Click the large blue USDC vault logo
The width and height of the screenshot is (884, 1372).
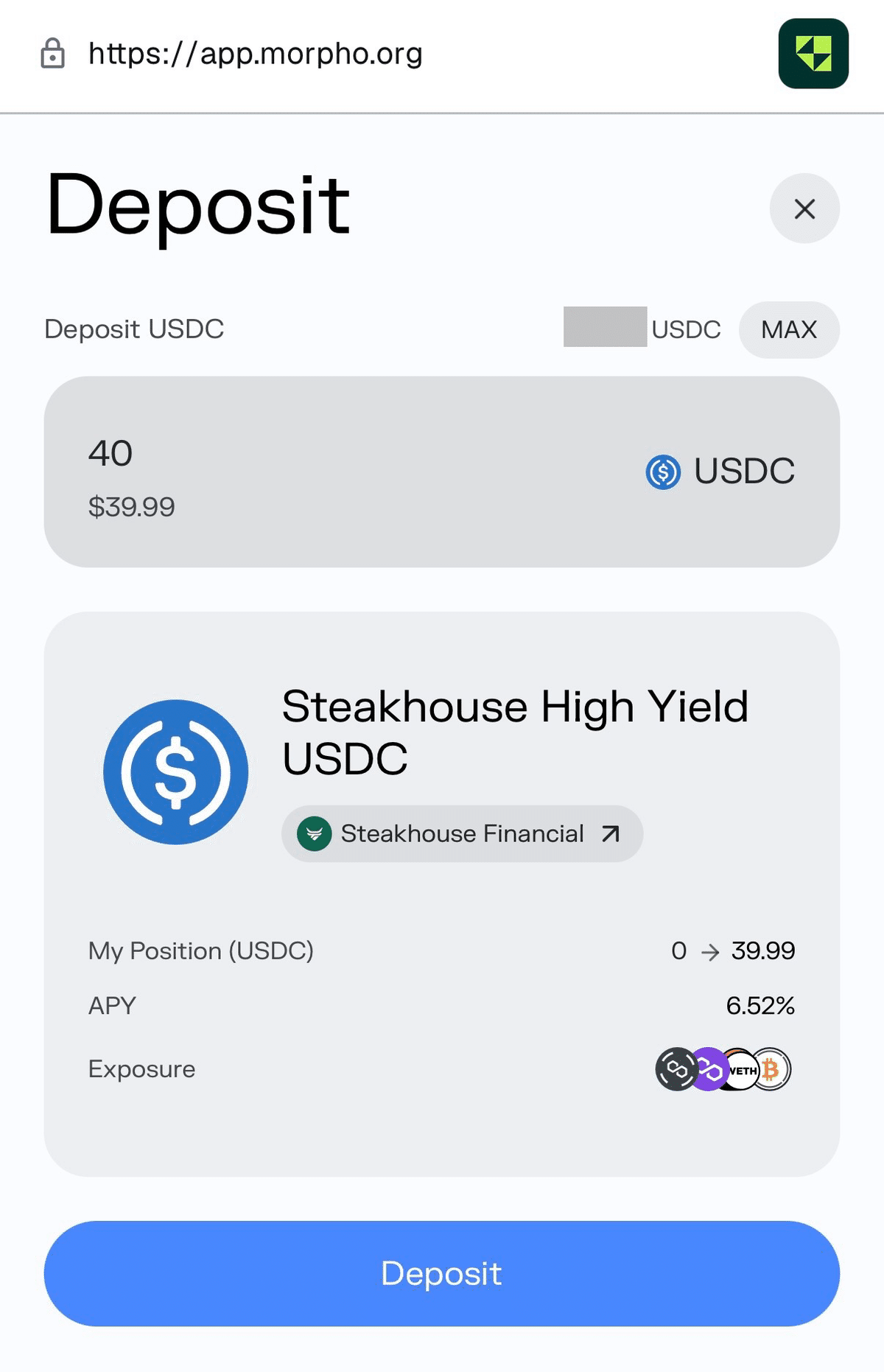pyautogui.click(x=177, y=771)
